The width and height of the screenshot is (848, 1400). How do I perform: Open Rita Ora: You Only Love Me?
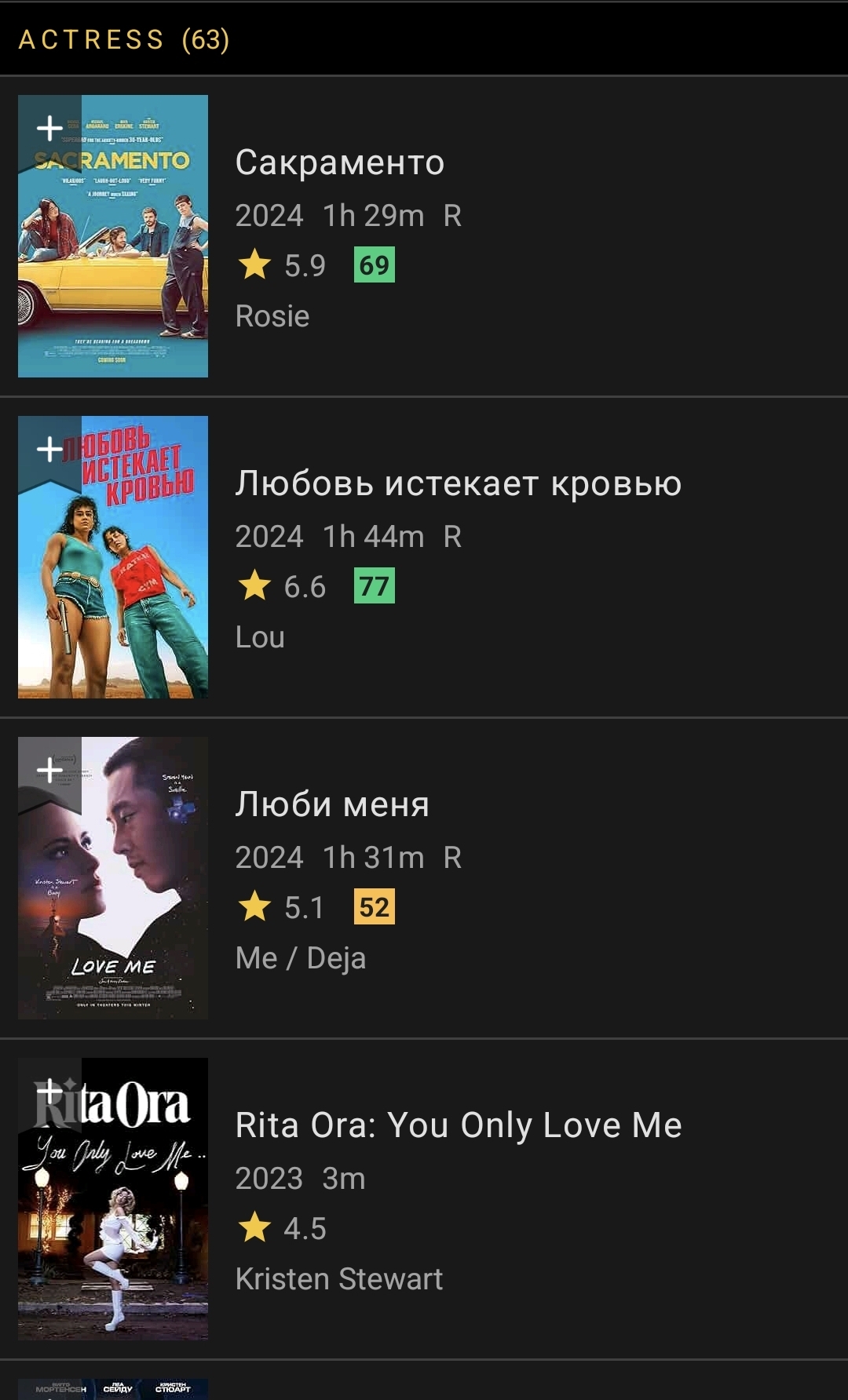(458, 1126)
